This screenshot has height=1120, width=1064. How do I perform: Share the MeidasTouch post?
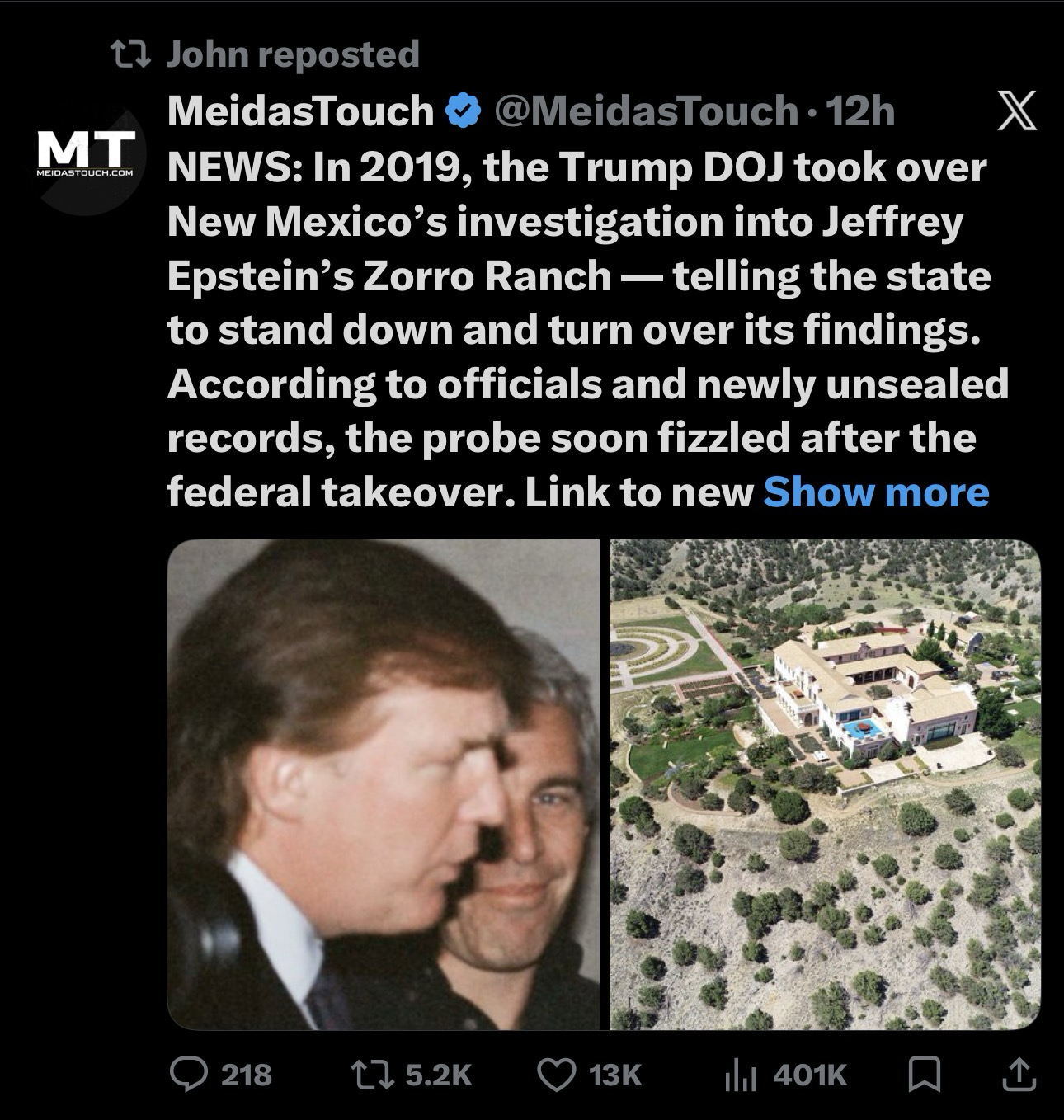tap(1018, 1074)
